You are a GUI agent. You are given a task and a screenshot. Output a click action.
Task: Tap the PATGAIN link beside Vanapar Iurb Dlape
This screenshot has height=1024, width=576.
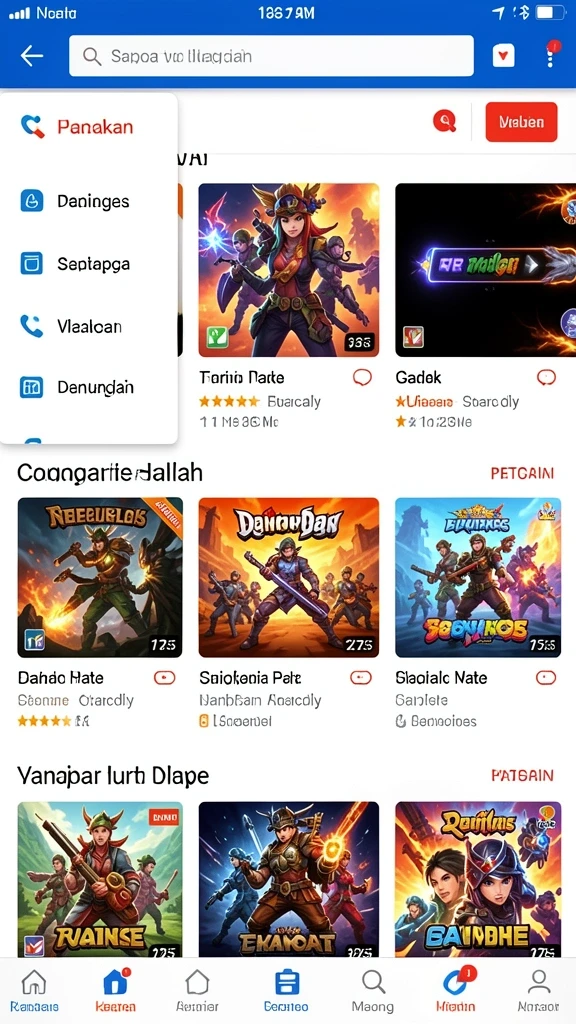coord(522,776)
